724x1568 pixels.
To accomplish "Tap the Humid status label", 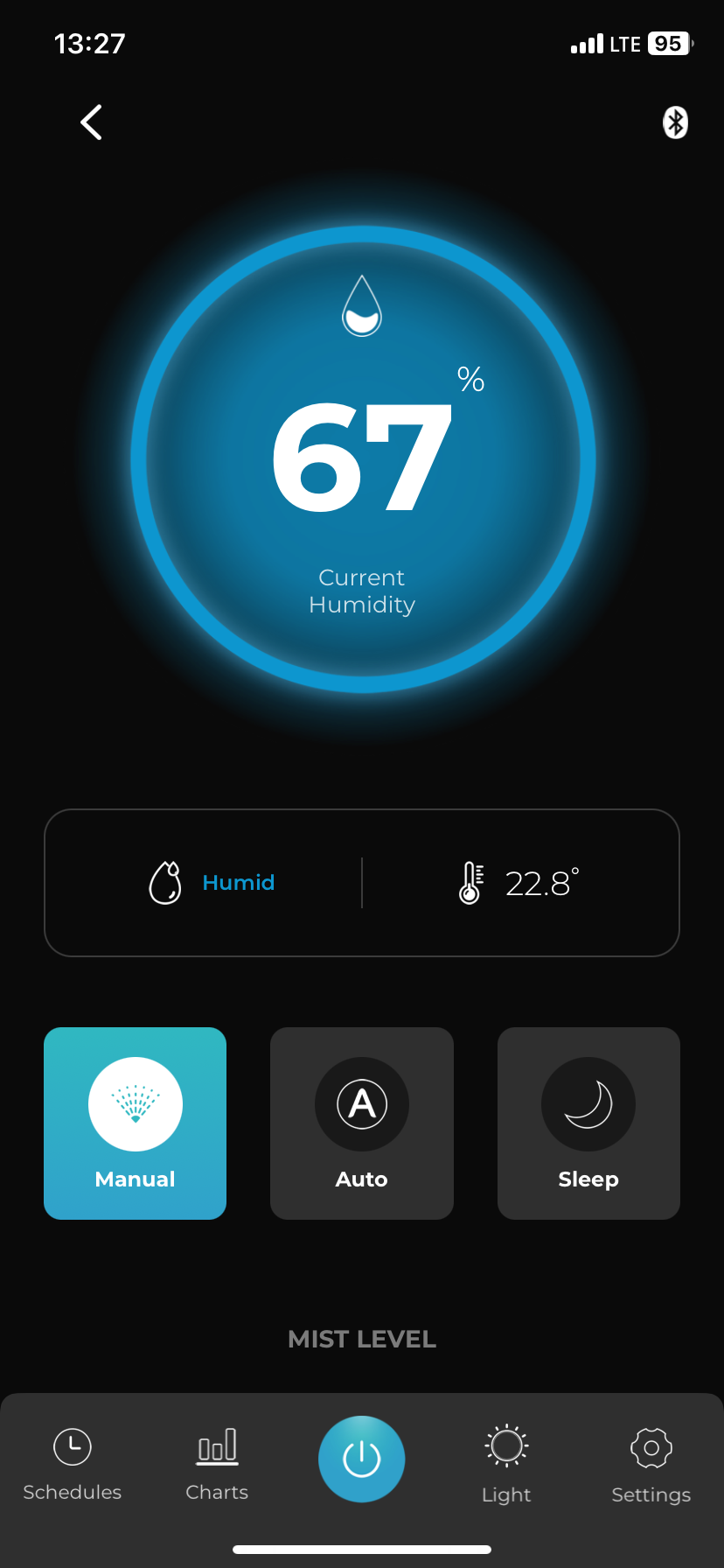I will pos(238,882).
